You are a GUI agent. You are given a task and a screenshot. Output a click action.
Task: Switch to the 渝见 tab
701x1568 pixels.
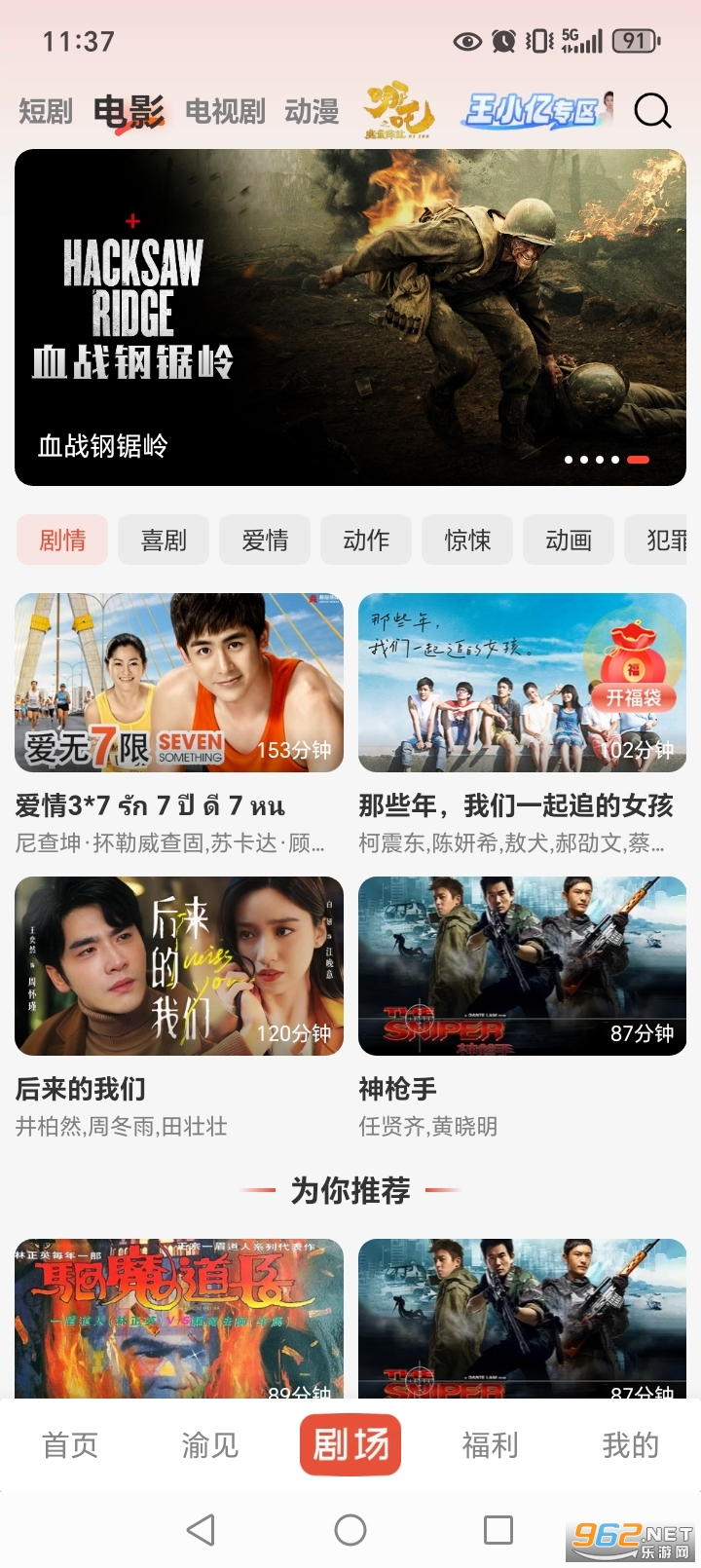tap(209, 1445)
